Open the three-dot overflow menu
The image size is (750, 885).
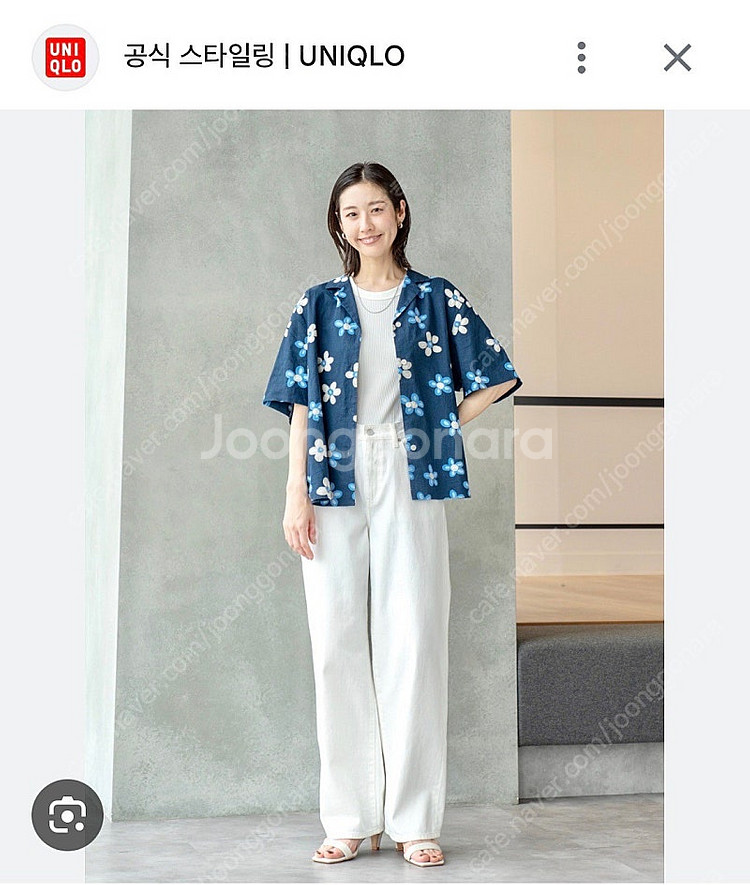581,57
